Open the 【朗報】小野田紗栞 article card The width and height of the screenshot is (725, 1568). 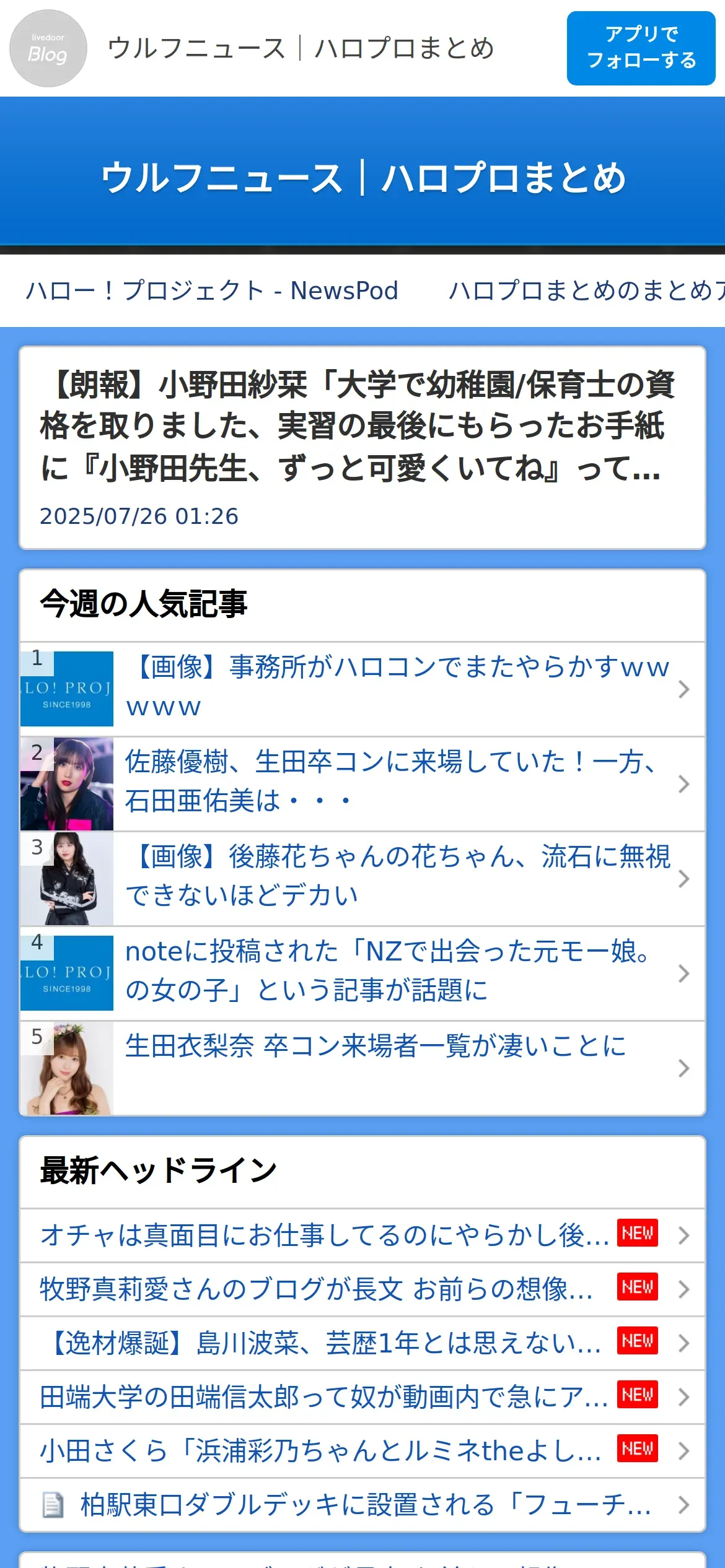click(x=362, y=448)
